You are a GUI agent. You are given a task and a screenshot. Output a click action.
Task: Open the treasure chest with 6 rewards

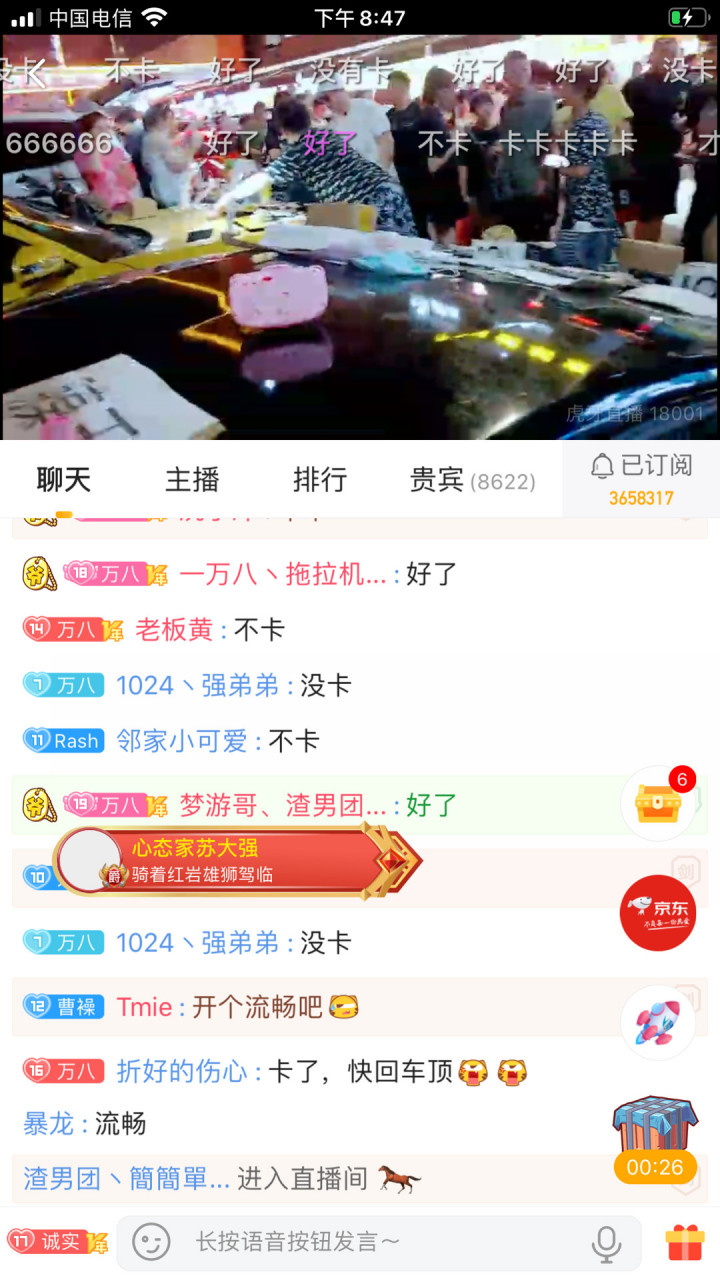click(x=658, y=803)
